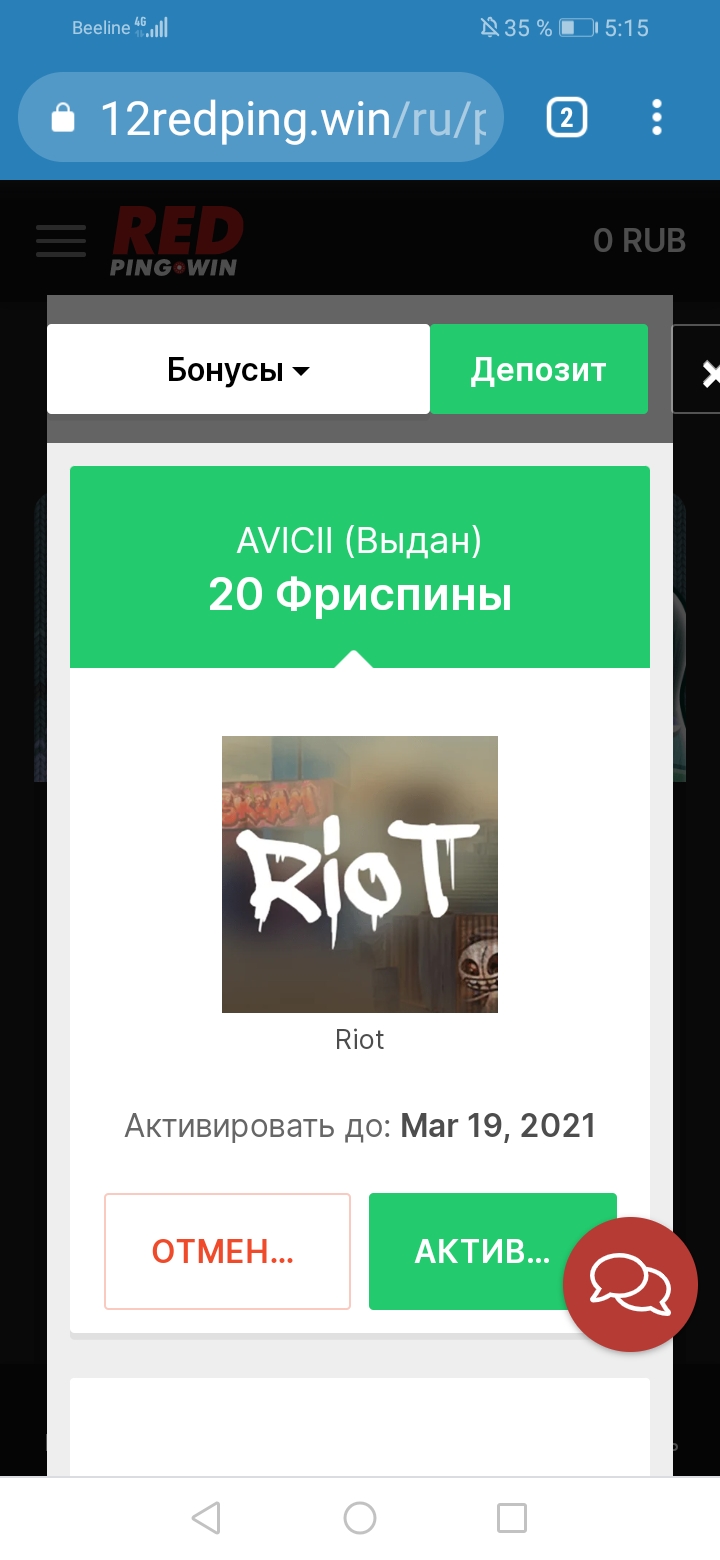Open the hamburger site menu

[61, 240]
